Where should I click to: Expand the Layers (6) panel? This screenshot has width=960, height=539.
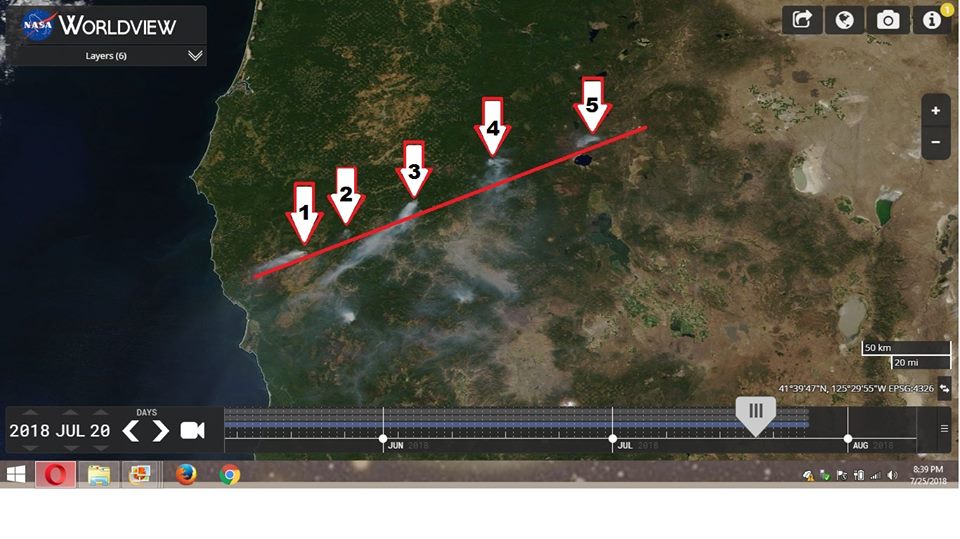[x=196, y=56]
